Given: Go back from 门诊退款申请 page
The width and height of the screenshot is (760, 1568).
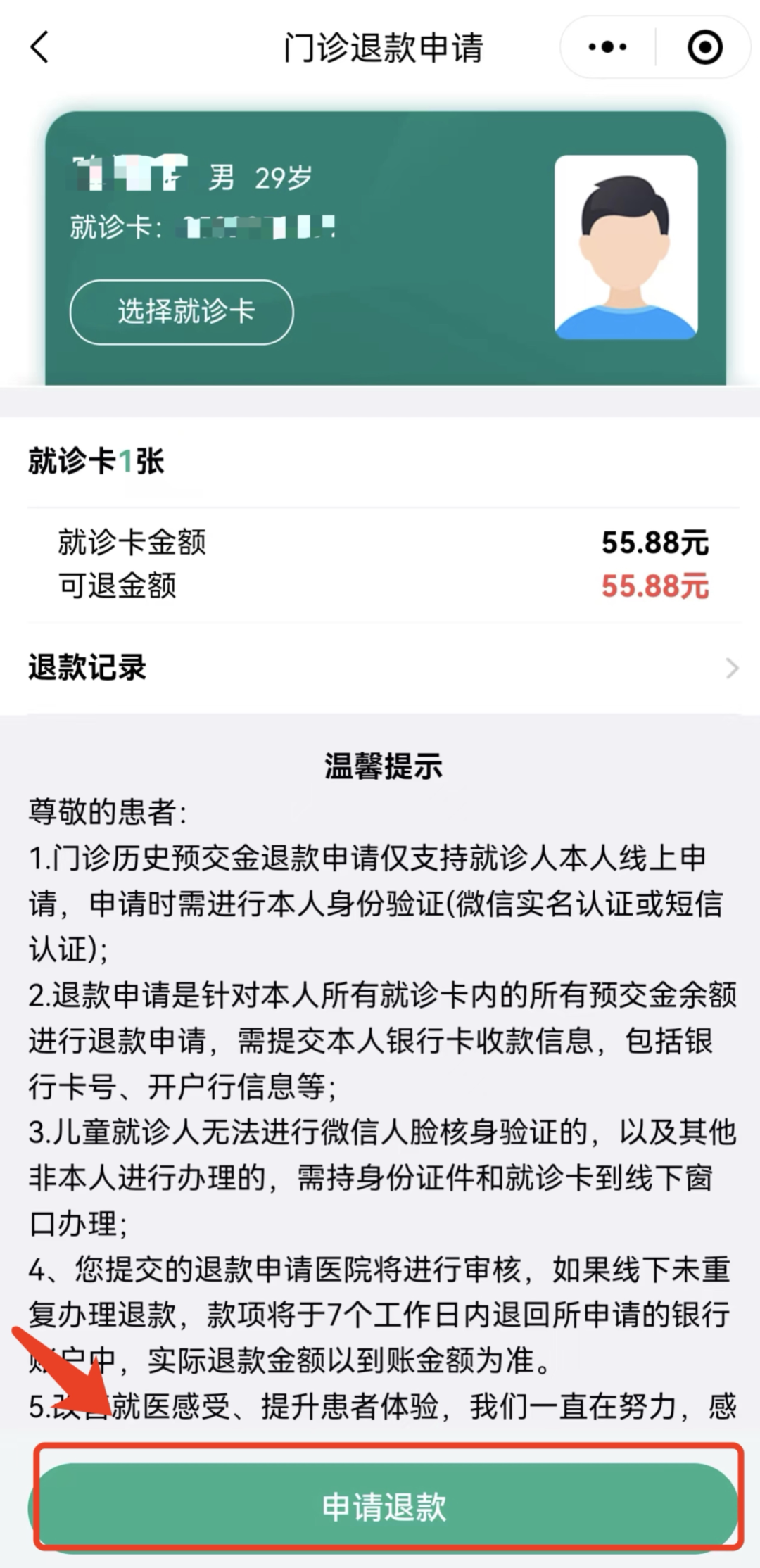Looking at the screenshot, I should 40,48.
